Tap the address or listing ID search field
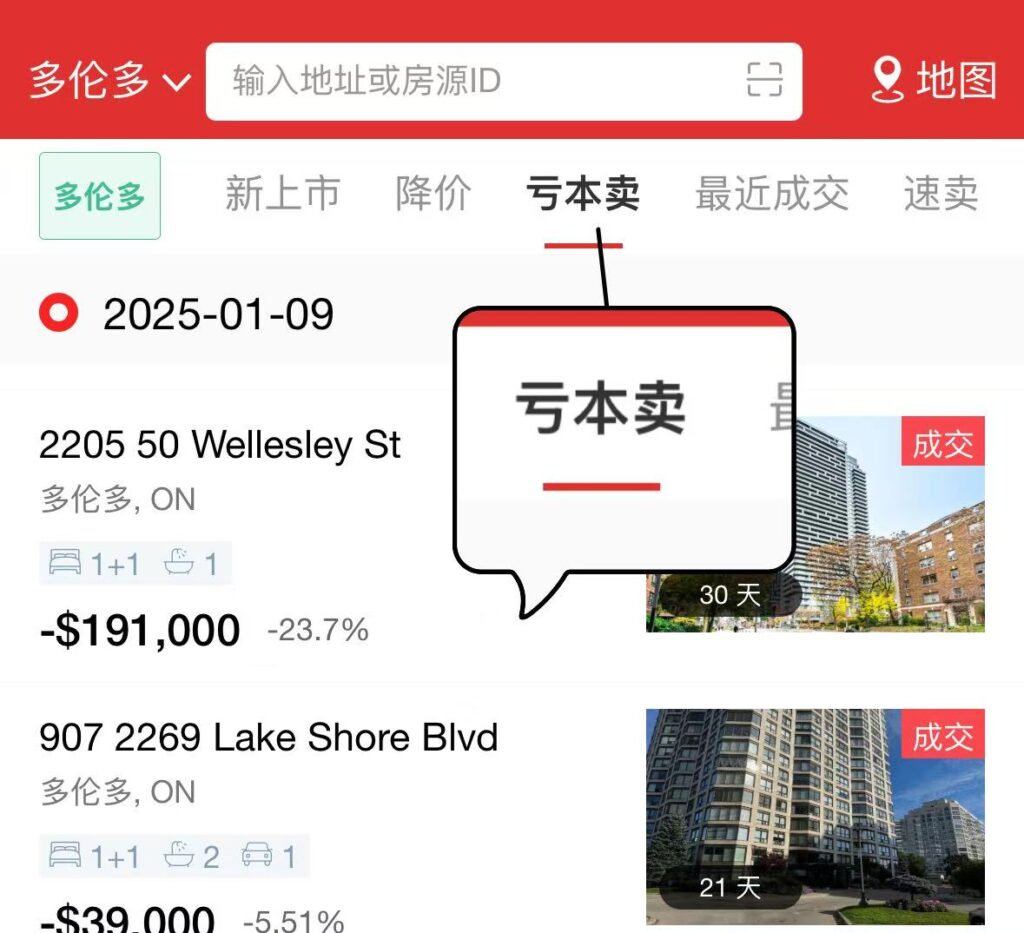 click(470, 80)
